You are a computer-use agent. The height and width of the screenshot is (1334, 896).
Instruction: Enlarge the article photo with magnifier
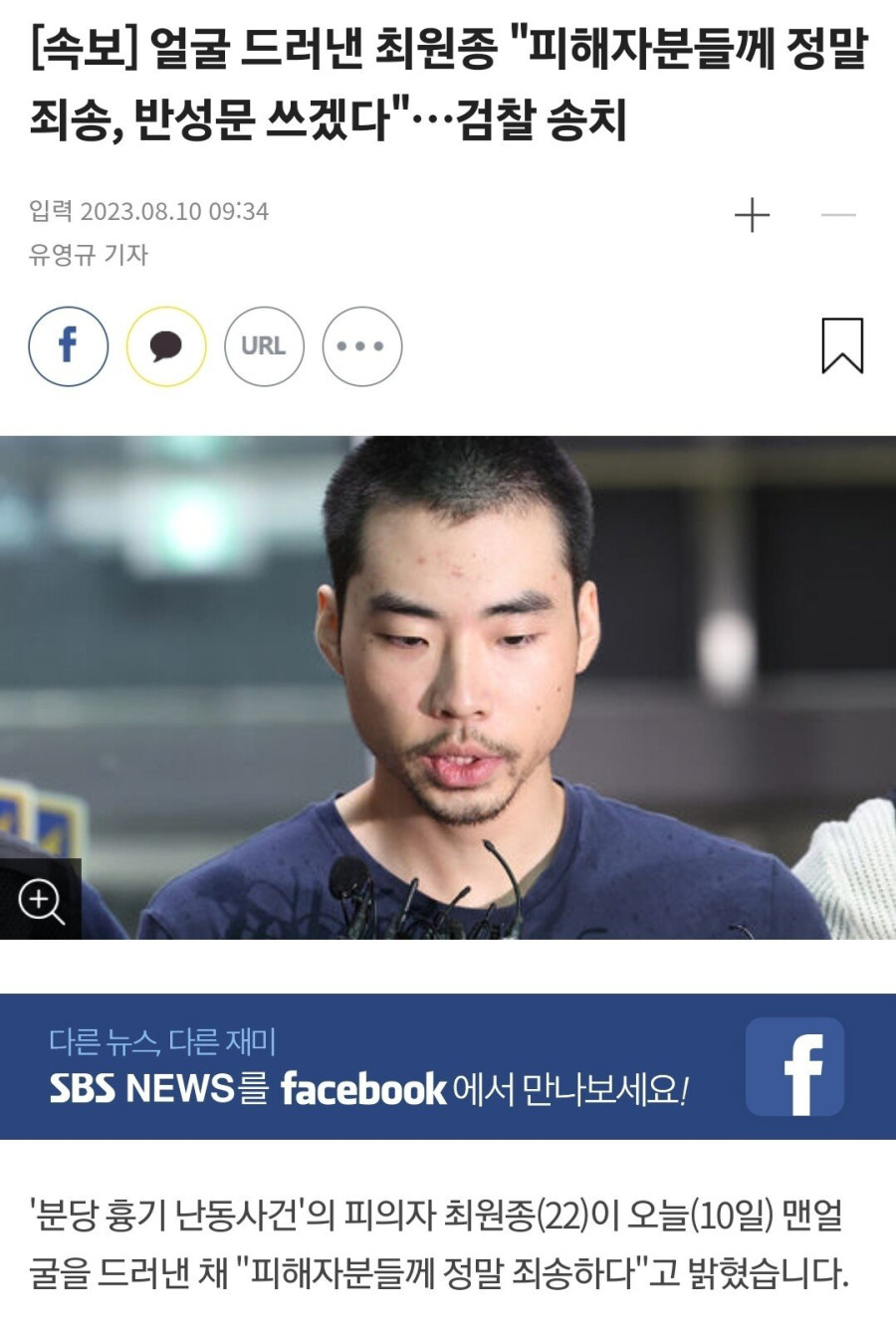click(x=41, y=900)
